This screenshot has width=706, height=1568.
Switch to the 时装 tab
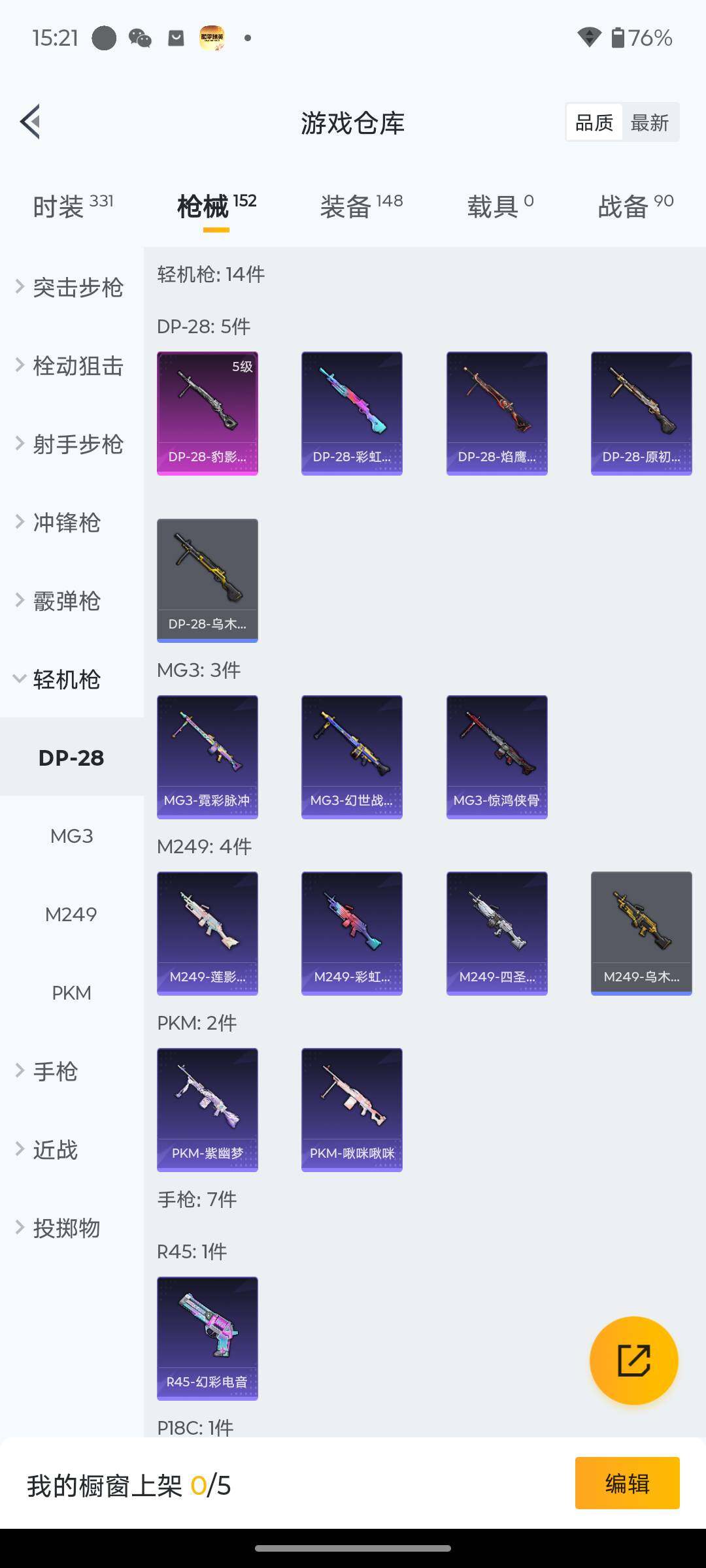click(73, 206)
